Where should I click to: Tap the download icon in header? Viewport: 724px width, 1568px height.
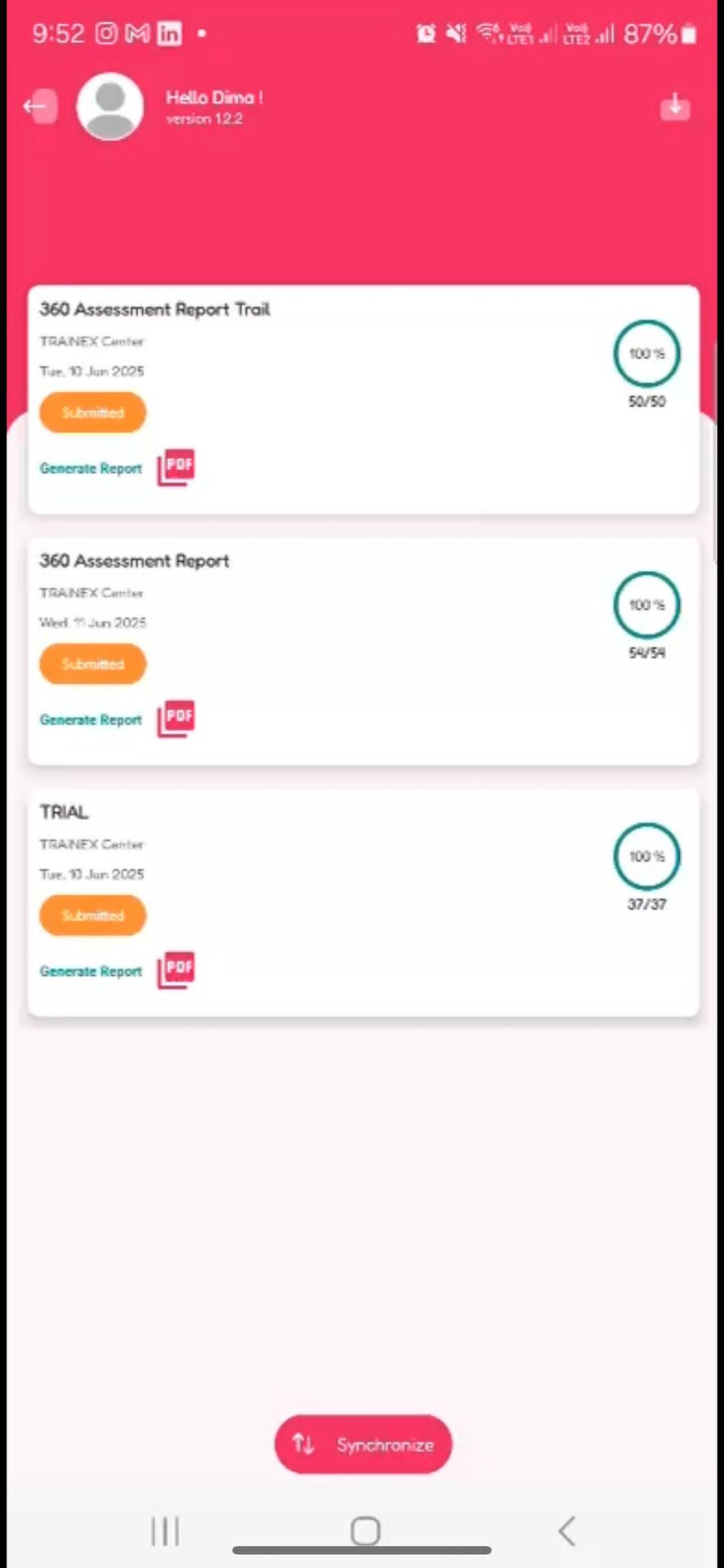point(675,107)
